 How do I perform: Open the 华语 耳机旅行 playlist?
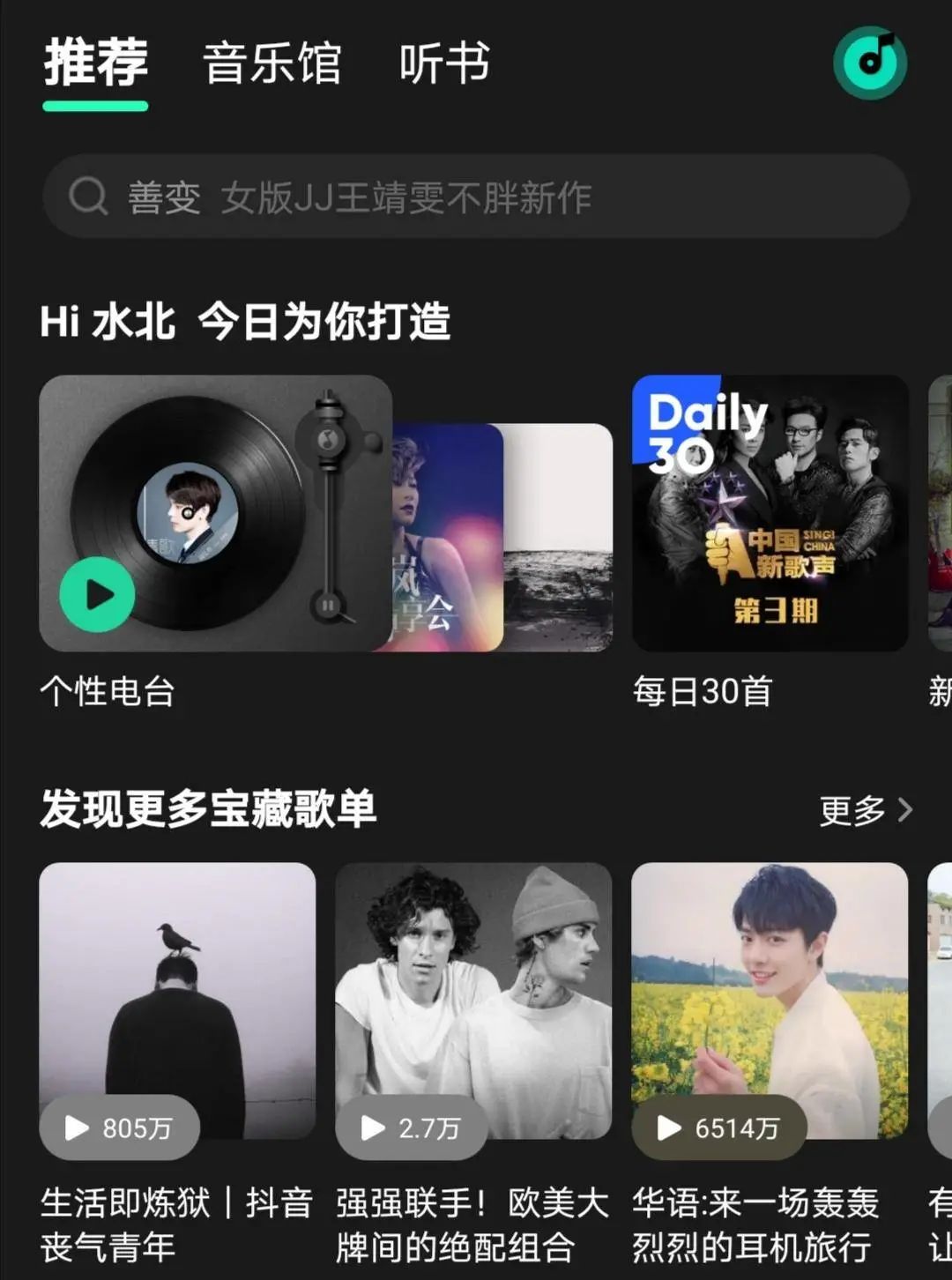click(x=770, y=1001)
